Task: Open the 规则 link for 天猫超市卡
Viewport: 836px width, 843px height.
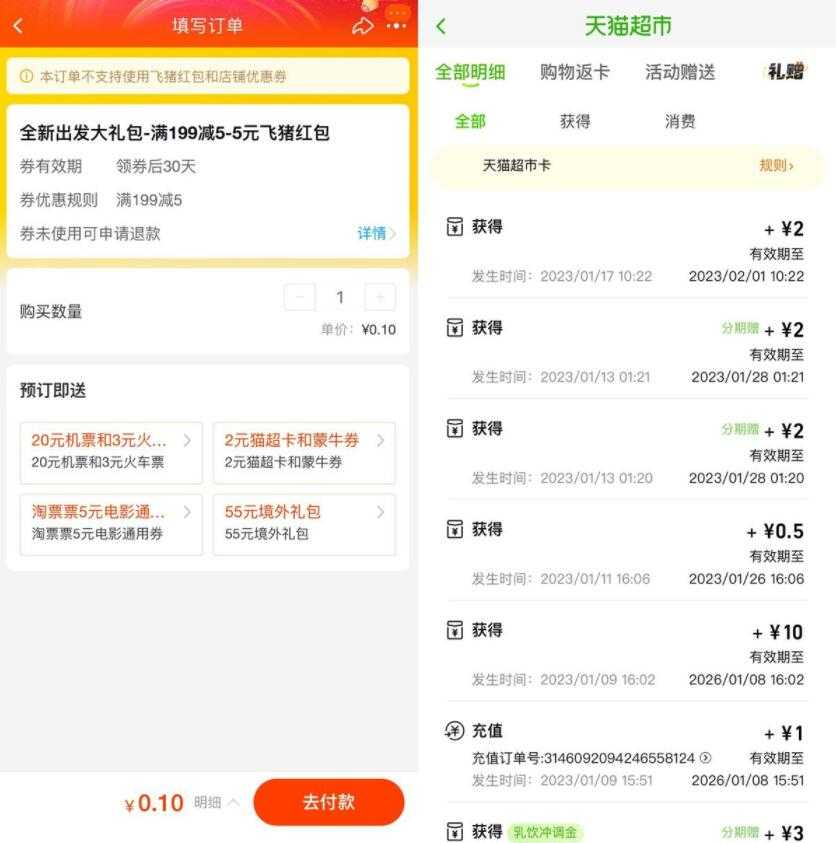Action: point(776,165)
